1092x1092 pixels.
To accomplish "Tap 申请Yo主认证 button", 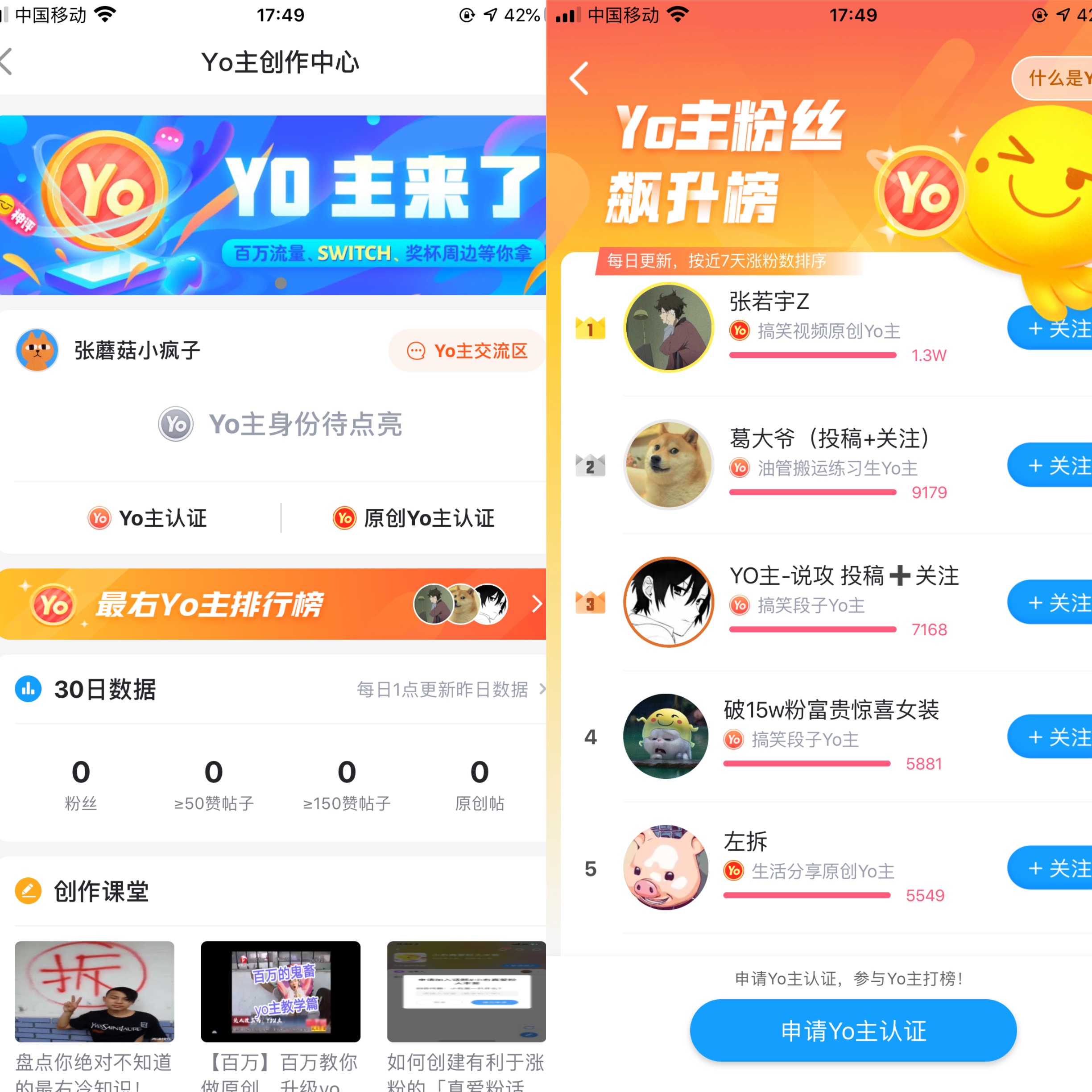I will (853, 1030).
